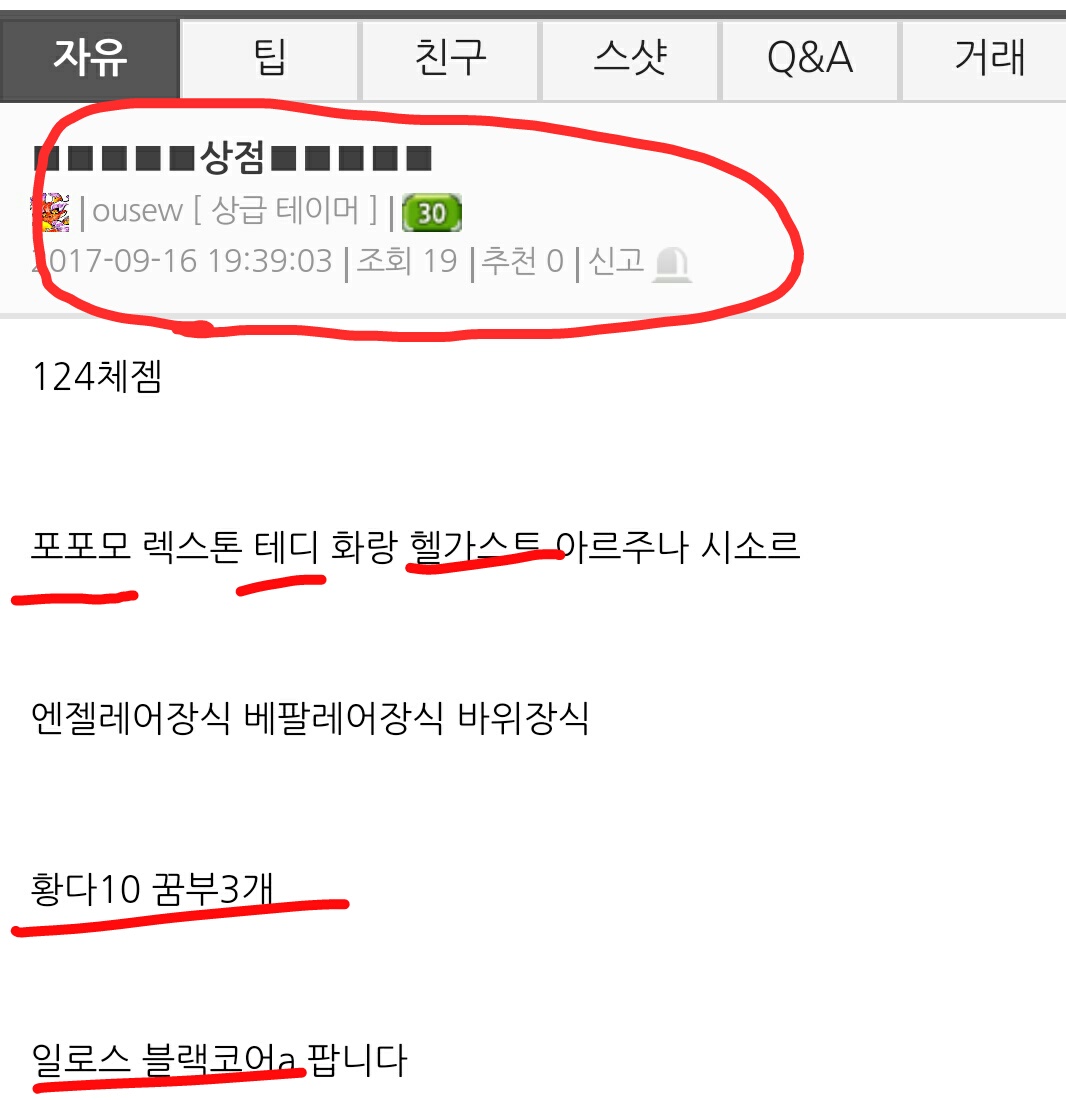This screenshot has height=1100, width=1066.
Task: Switch to the 팁 tab
Action: point(270,59)
